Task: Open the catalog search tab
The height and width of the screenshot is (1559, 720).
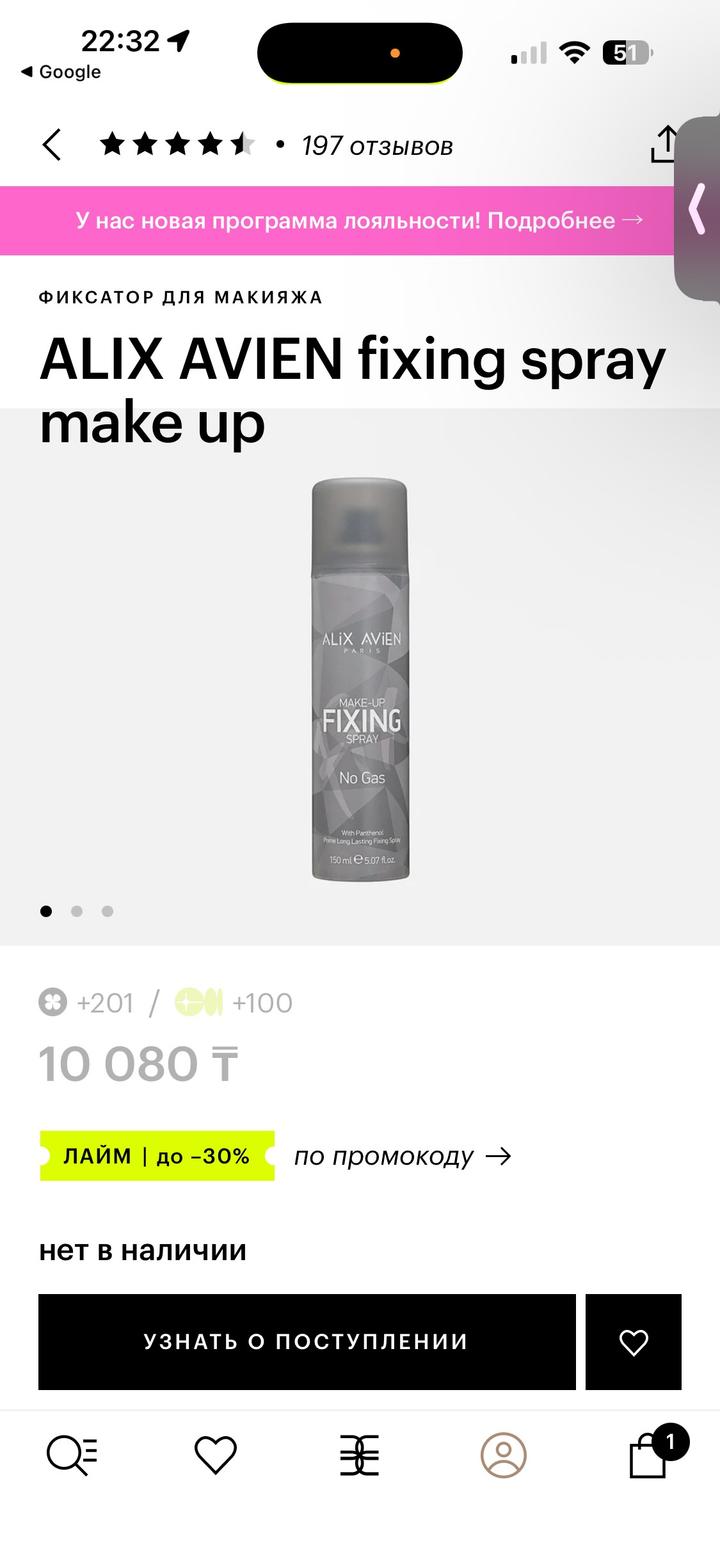Action: click(72, 1455)
